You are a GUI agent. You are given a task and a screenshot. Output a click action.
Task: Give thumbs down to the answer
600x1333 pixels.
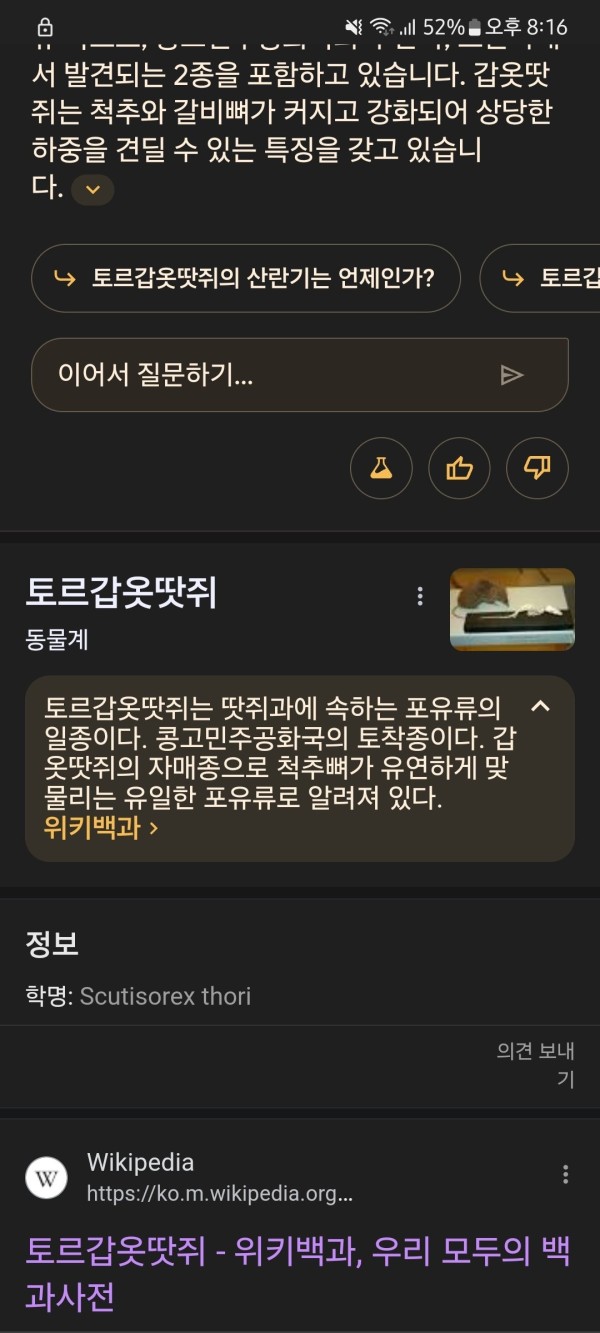coord(537,467)
